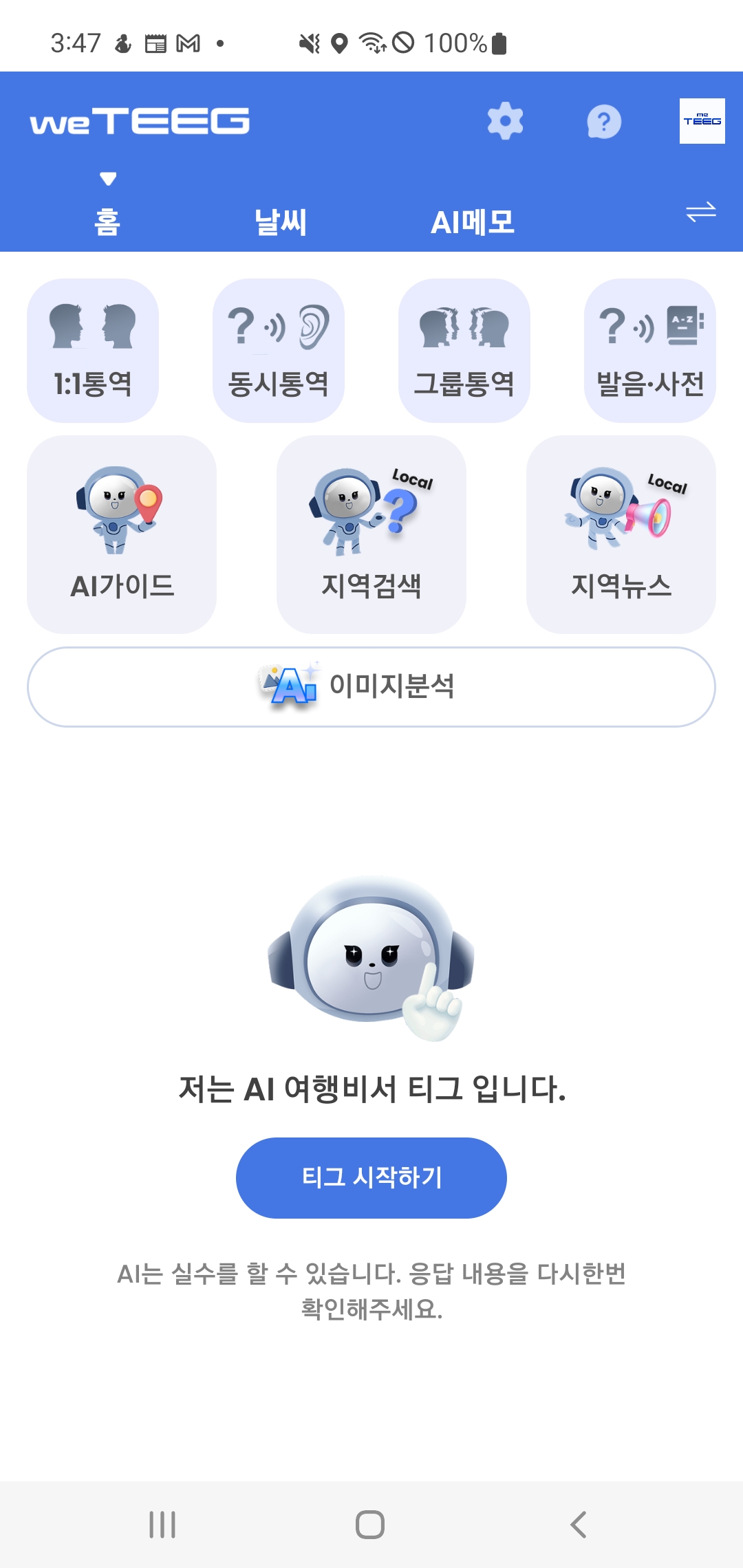
Task: Open the 1:1통역 interpretation tool
Action: pyautogui.click(x=93, y=347)
